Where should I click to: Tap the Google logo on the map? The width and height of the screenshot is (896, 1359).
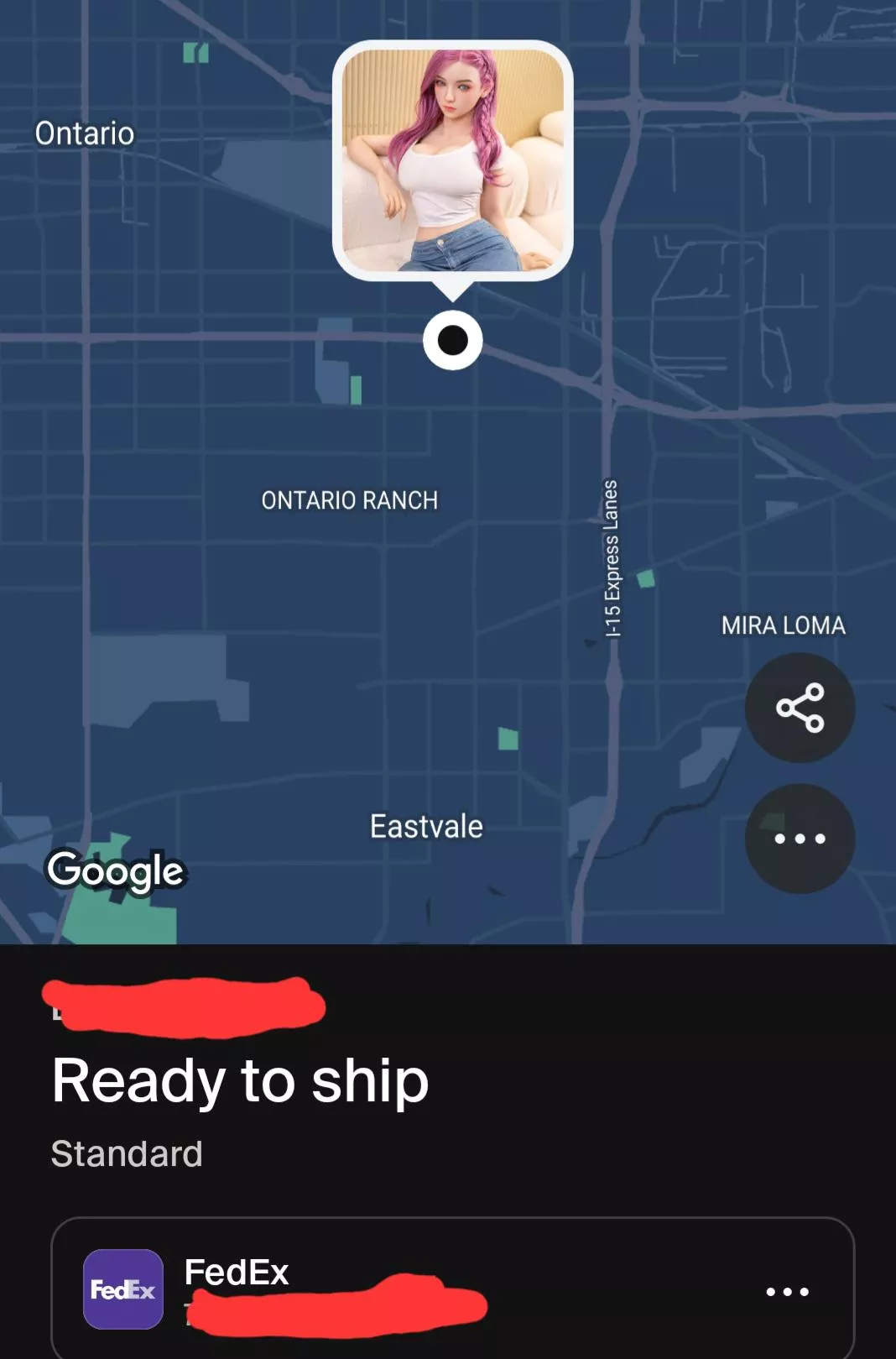point(114,871)
